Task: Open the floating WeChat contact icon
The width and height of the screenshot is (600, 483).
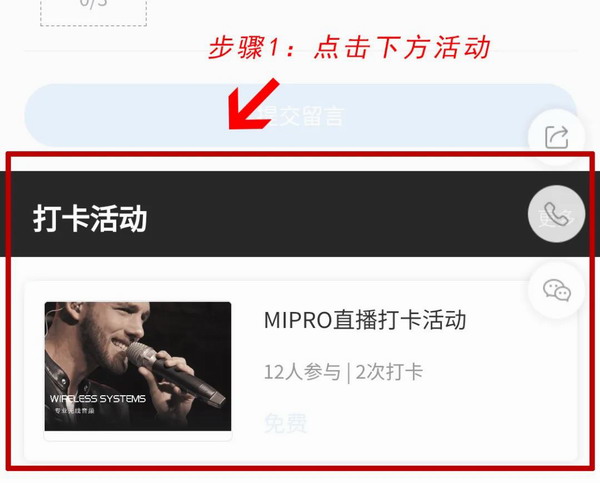Action: [556, 291]
